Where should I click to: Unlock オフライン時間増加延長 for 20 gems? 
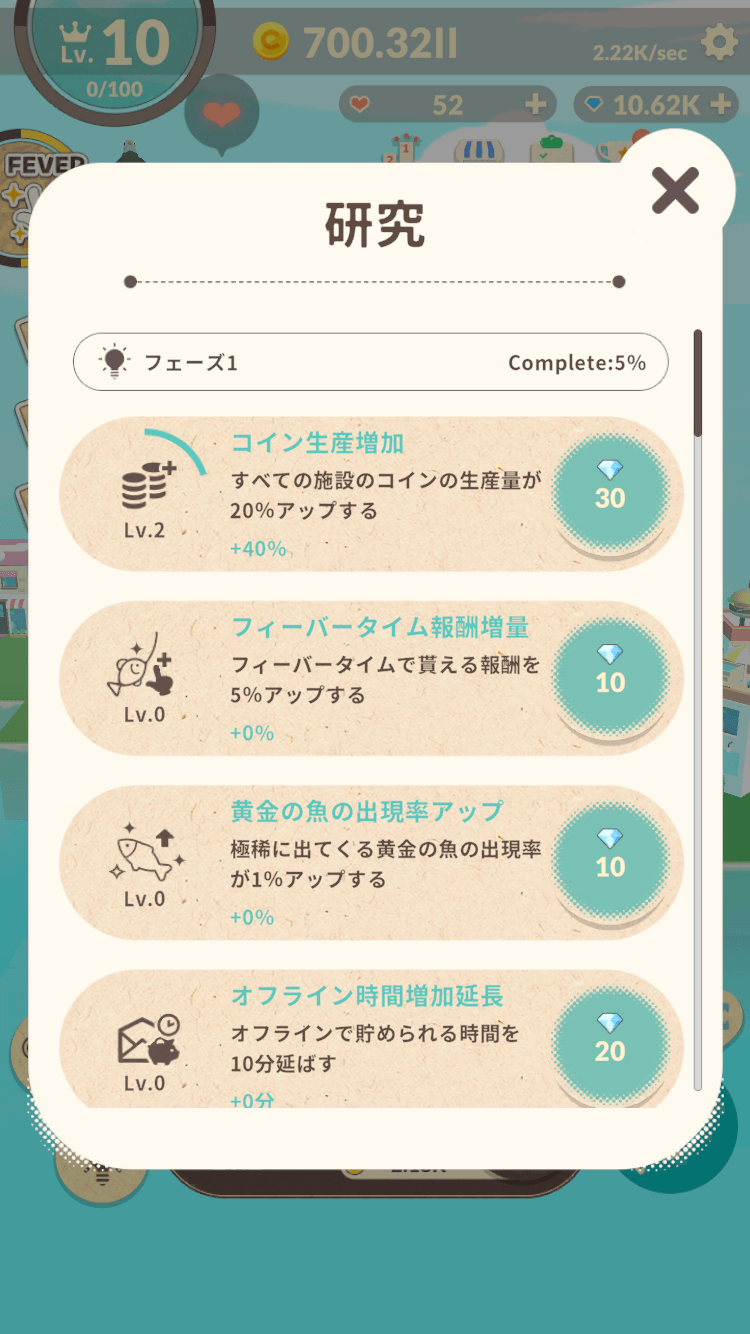click(x=610, y=1041)
